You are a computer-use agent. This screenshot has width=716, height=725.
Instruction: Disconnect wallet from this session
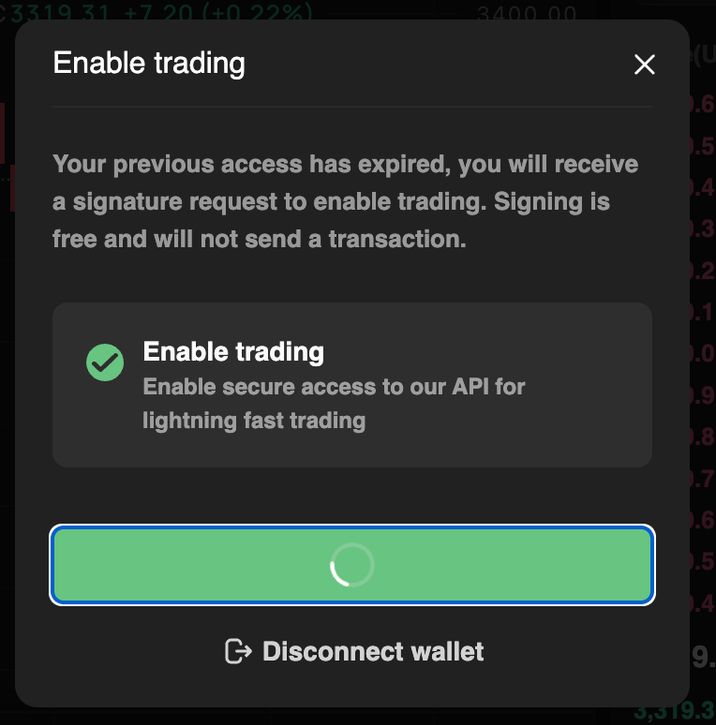pyautogui.click(x=355, y=652)
